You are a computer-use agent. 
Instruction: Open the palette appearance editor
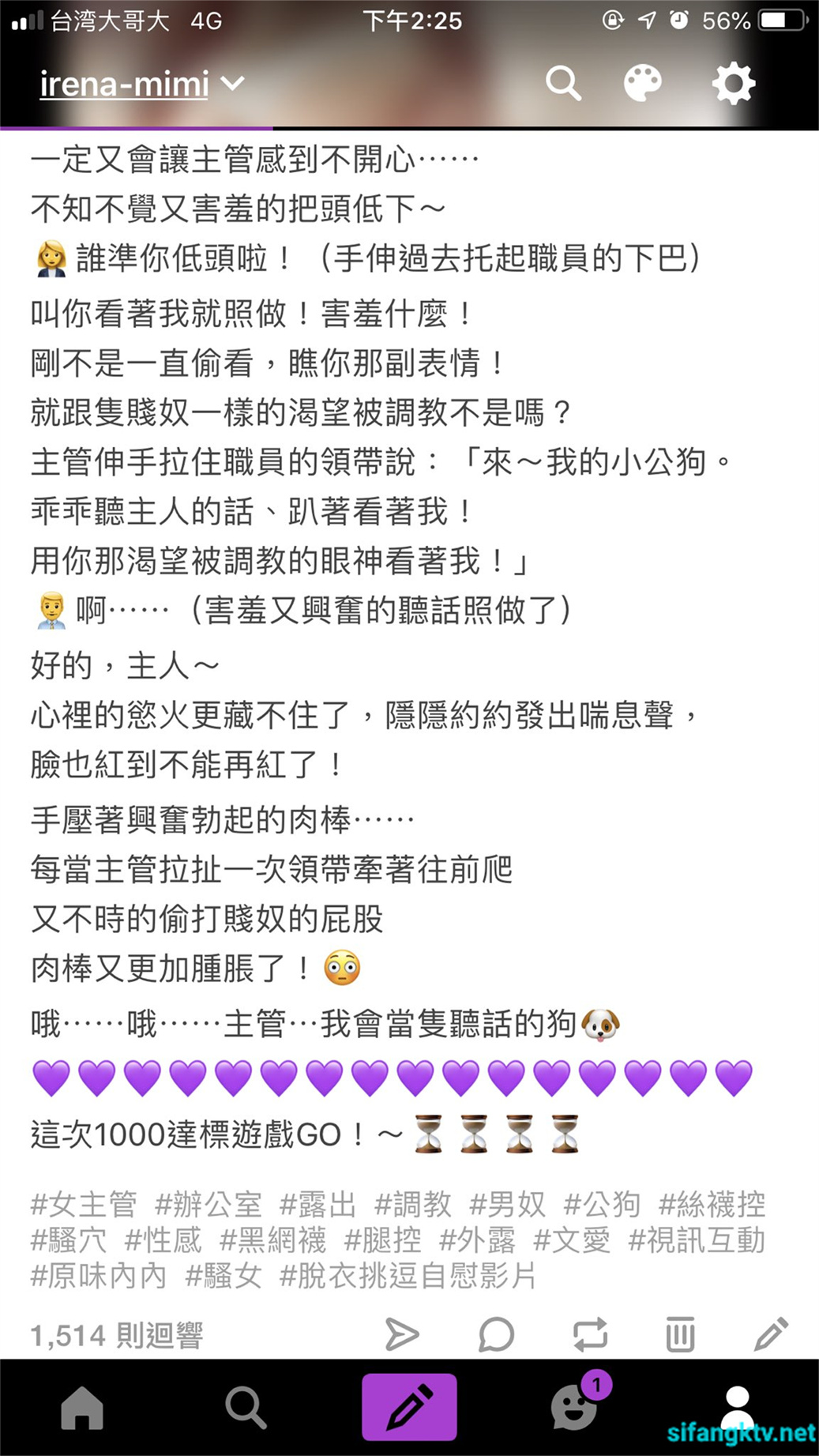[642, 83]
